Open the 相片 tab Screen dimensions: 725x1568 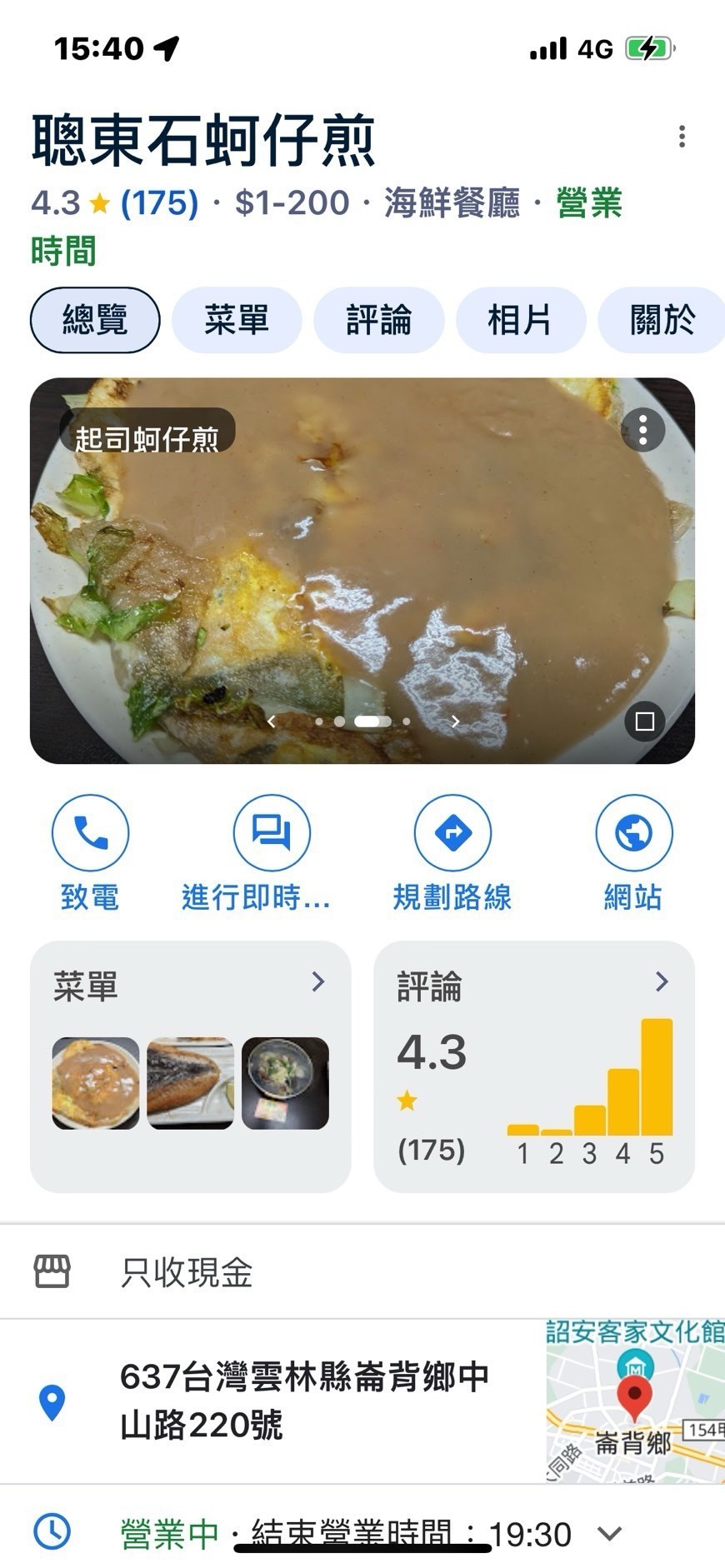tap(521, 320)
